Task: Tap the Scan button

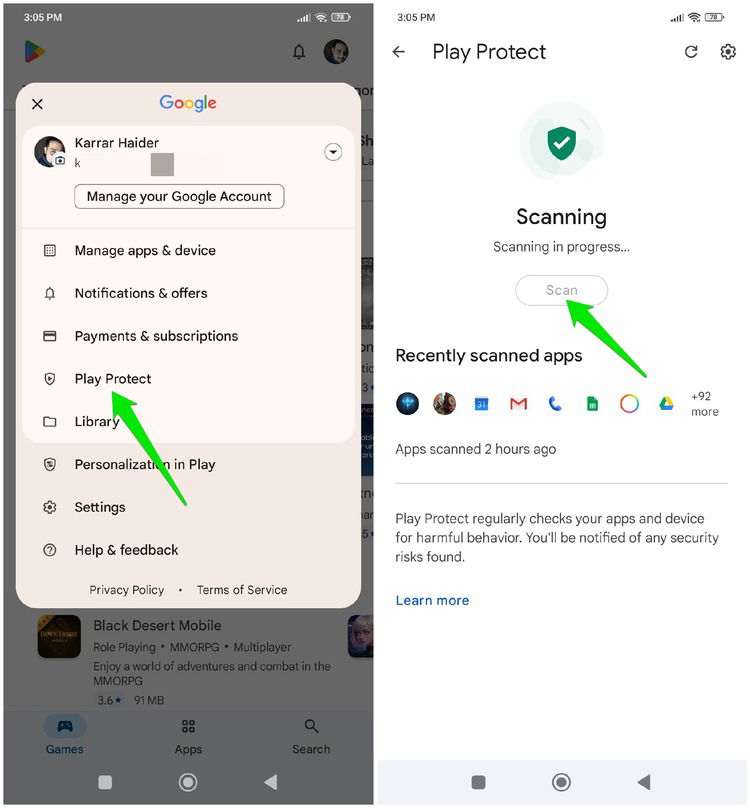Action: pos(561,290)
